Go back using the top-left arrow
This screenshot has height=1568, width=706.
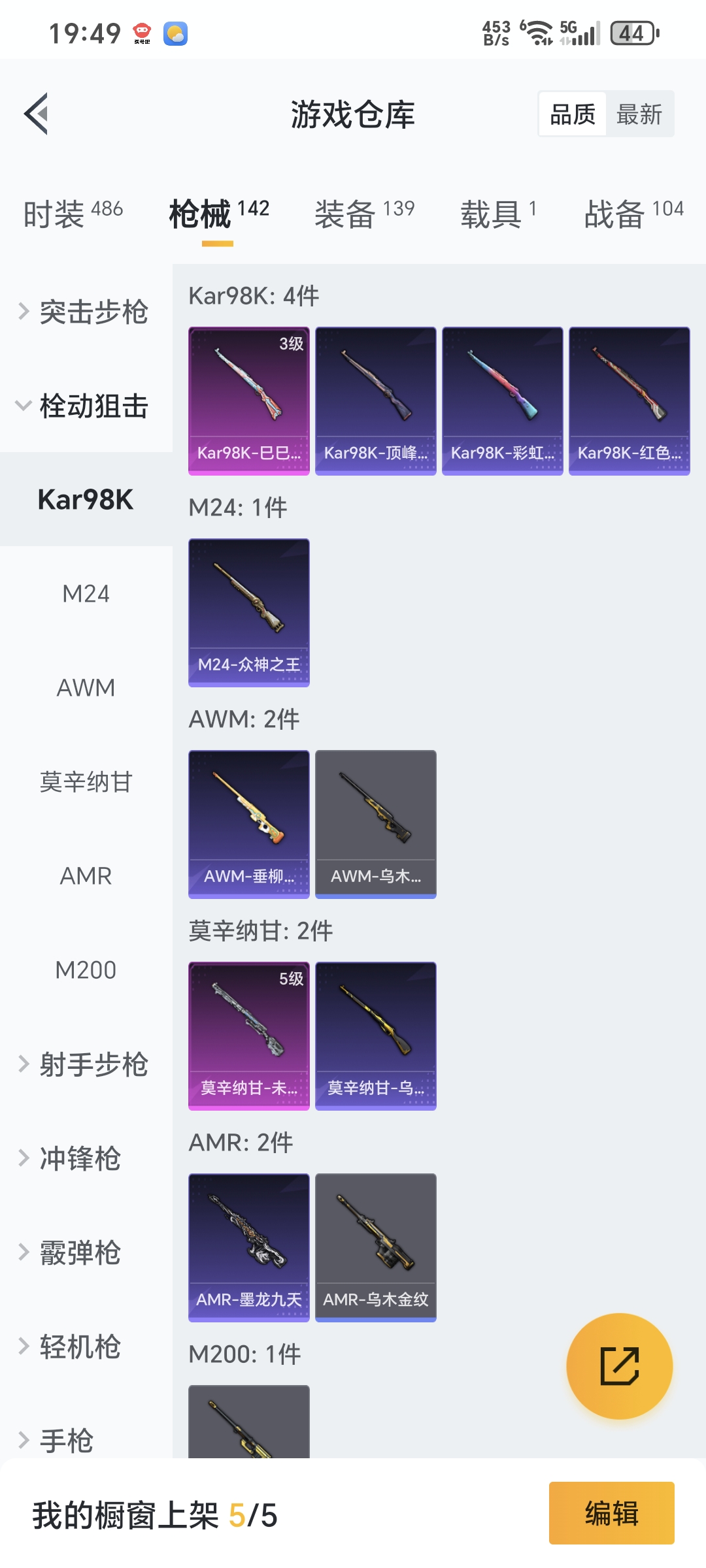pos(36,114)
